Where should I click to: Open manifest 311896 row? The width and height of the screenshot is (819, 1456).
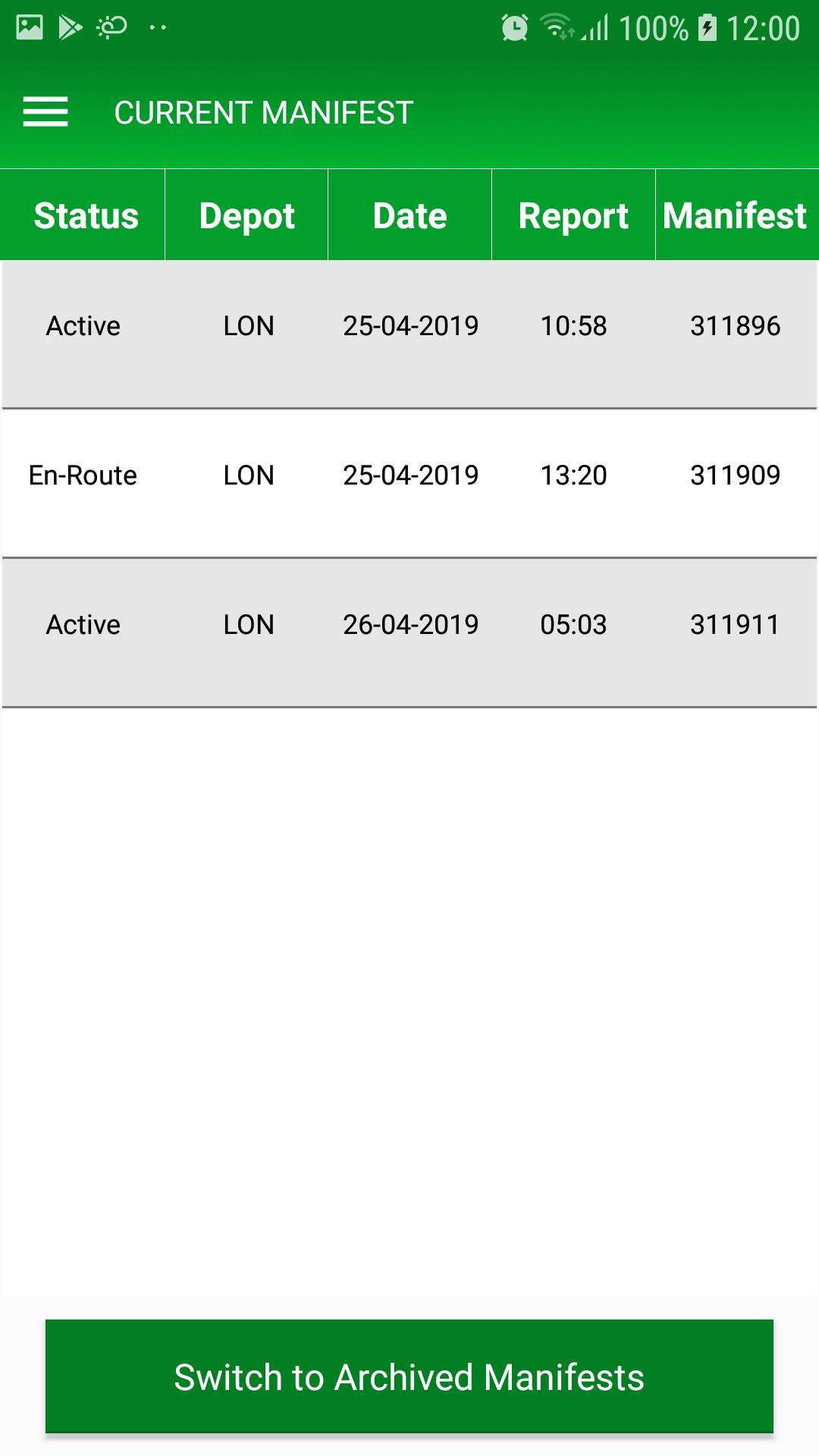pos(409,334)
